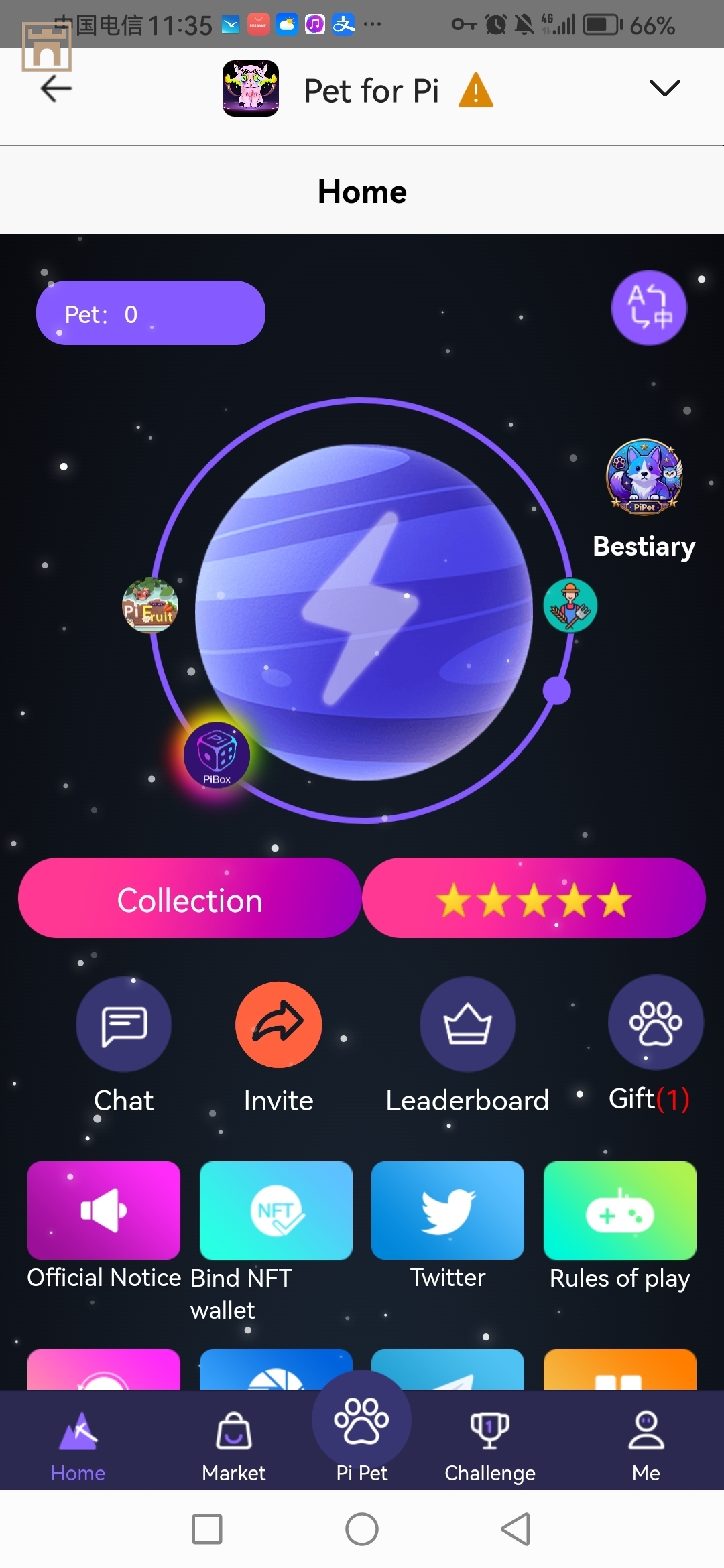724x1568 pixels.
Task: Read the Rules of play
Action: [x=619, y=1211]
